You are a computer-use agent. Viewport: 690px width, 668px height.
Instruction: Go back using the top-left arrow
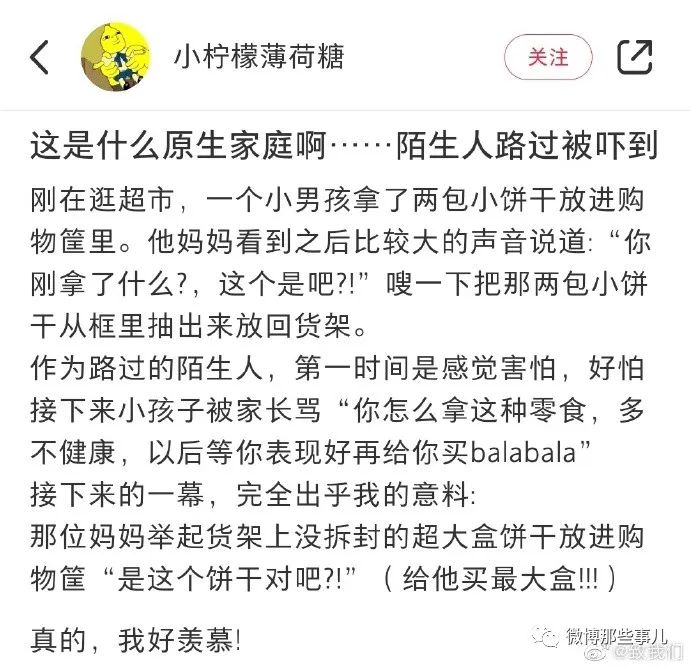click(40, 57)
